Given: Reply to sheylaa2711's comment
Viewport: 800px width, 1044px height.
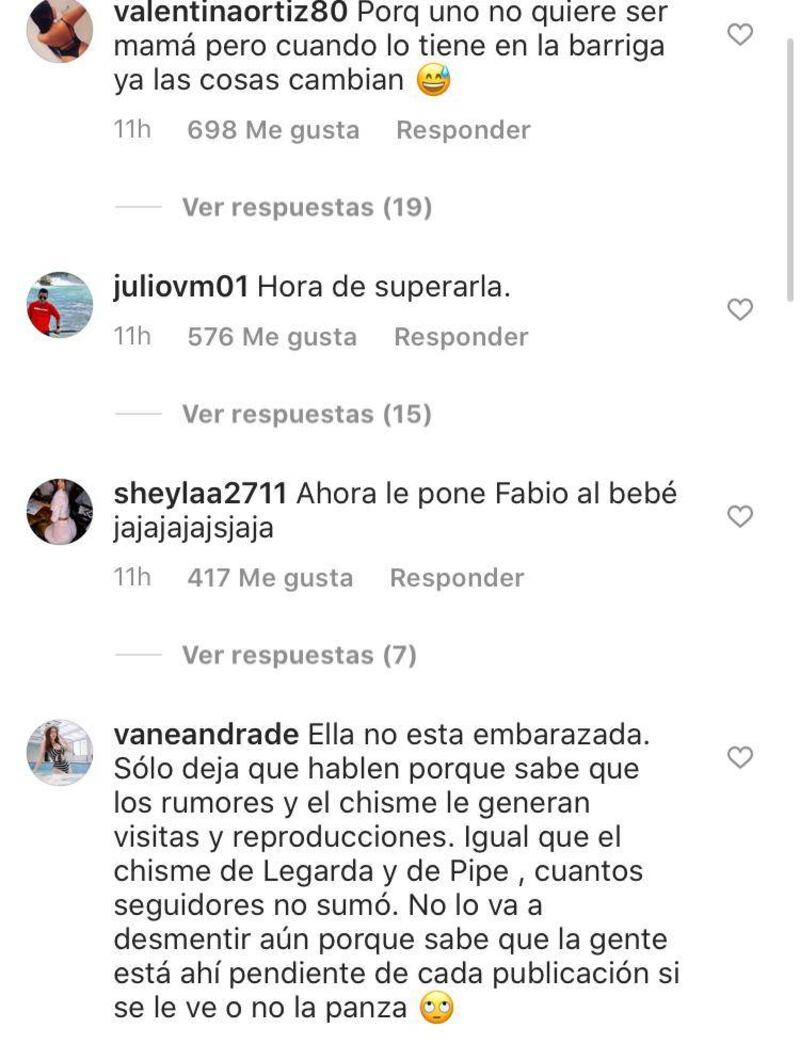Looking at the screenshot, I should click(x=457, y=578).
